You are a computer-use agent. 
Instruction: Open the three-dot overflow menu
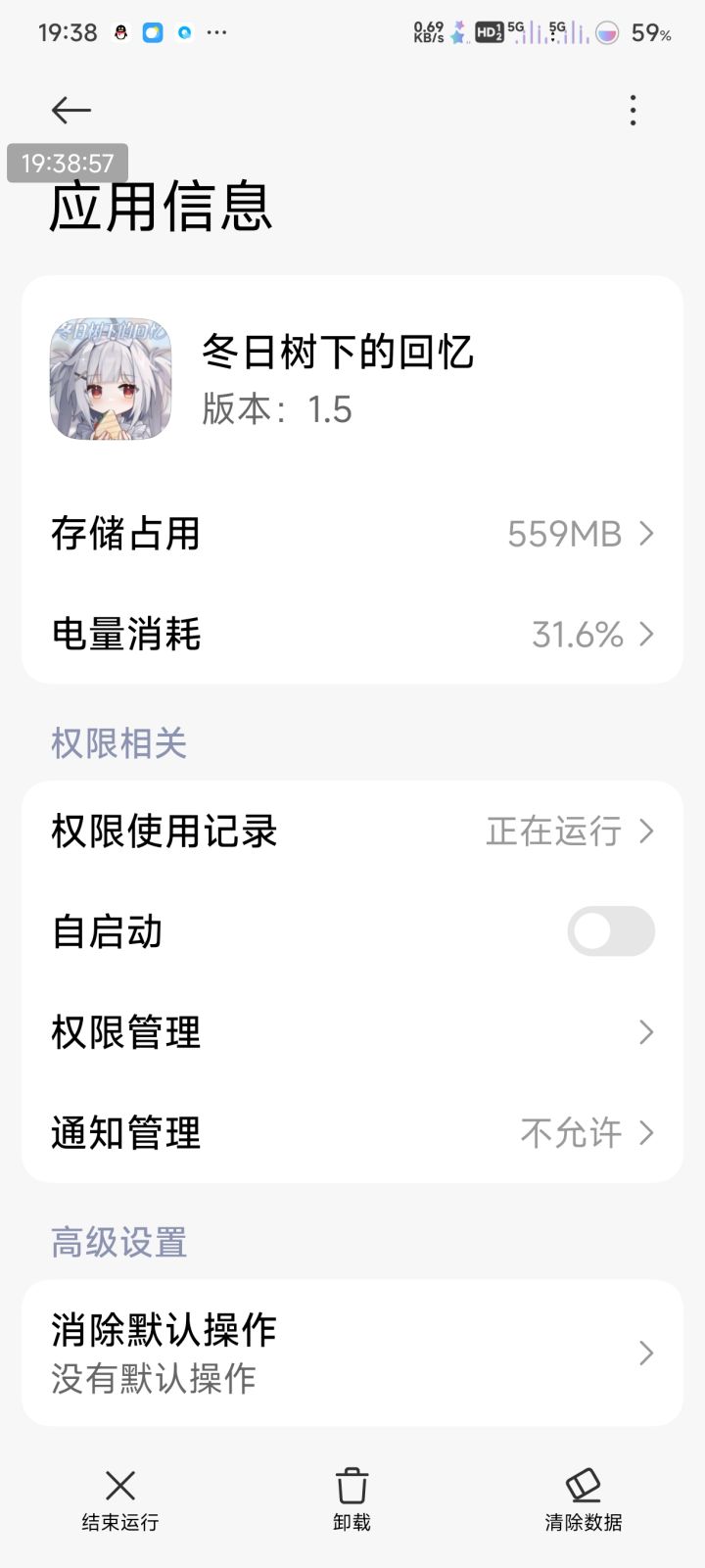tap(633, 111)
